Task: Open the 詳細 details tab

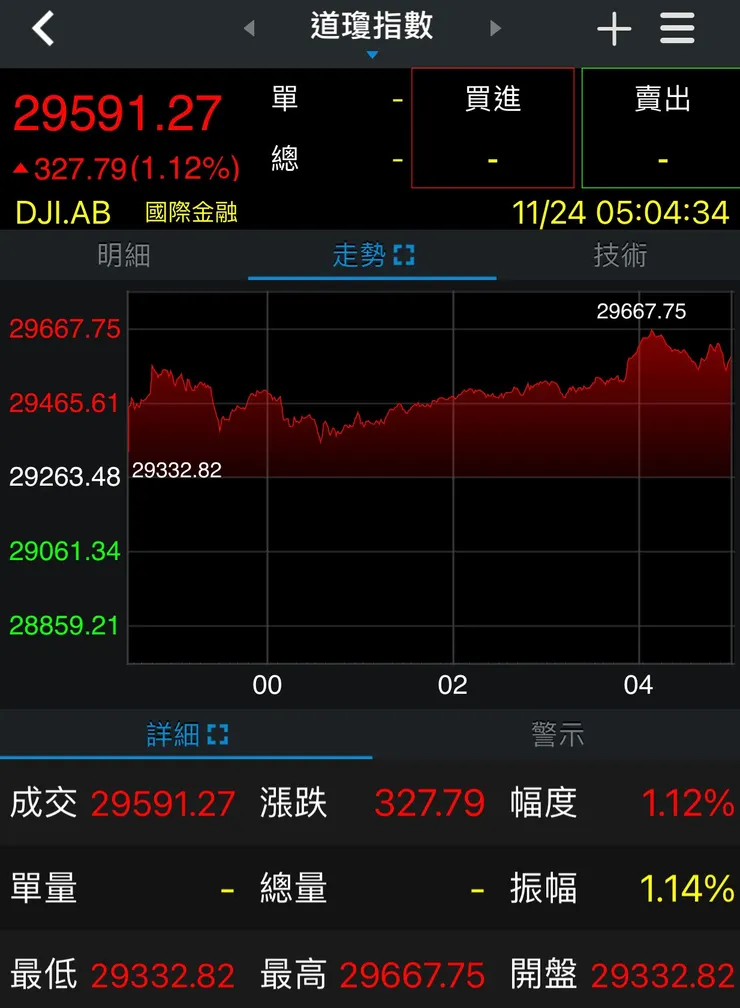Action: pyautogui.click(x=186, y=735)
